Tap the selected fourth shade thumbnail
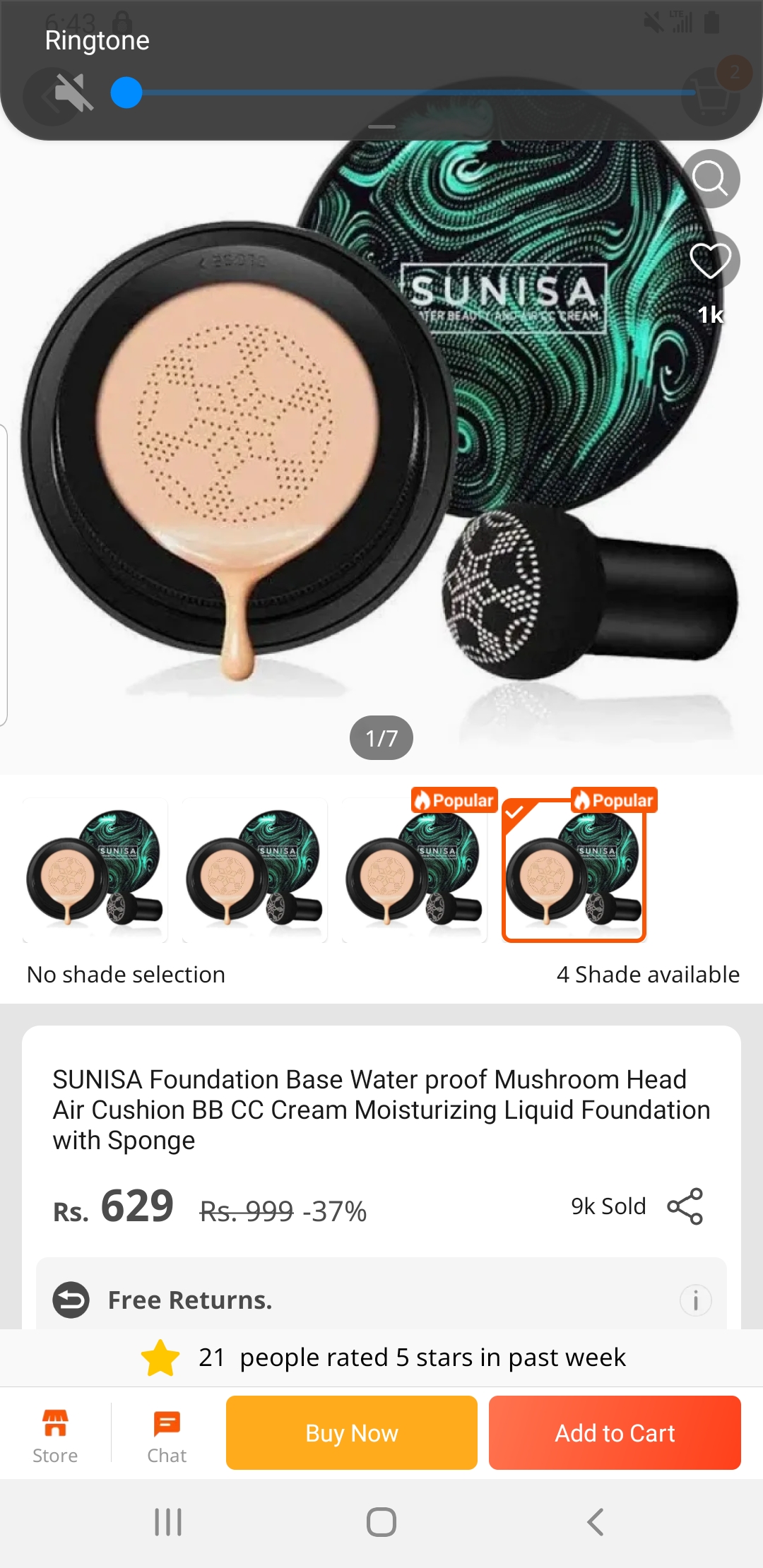 click(x=574, y=870)
